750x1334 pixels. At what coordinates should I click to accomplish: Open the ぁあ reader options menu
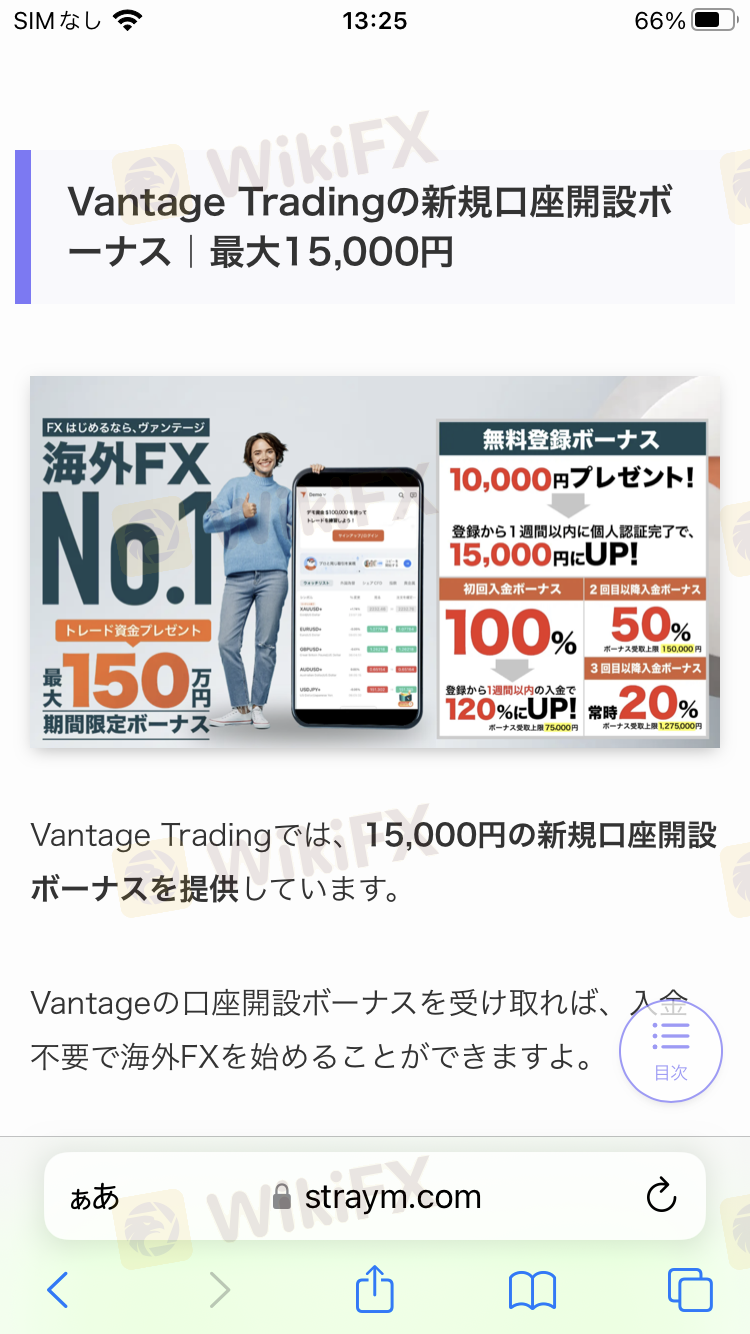click(94, 1197)
